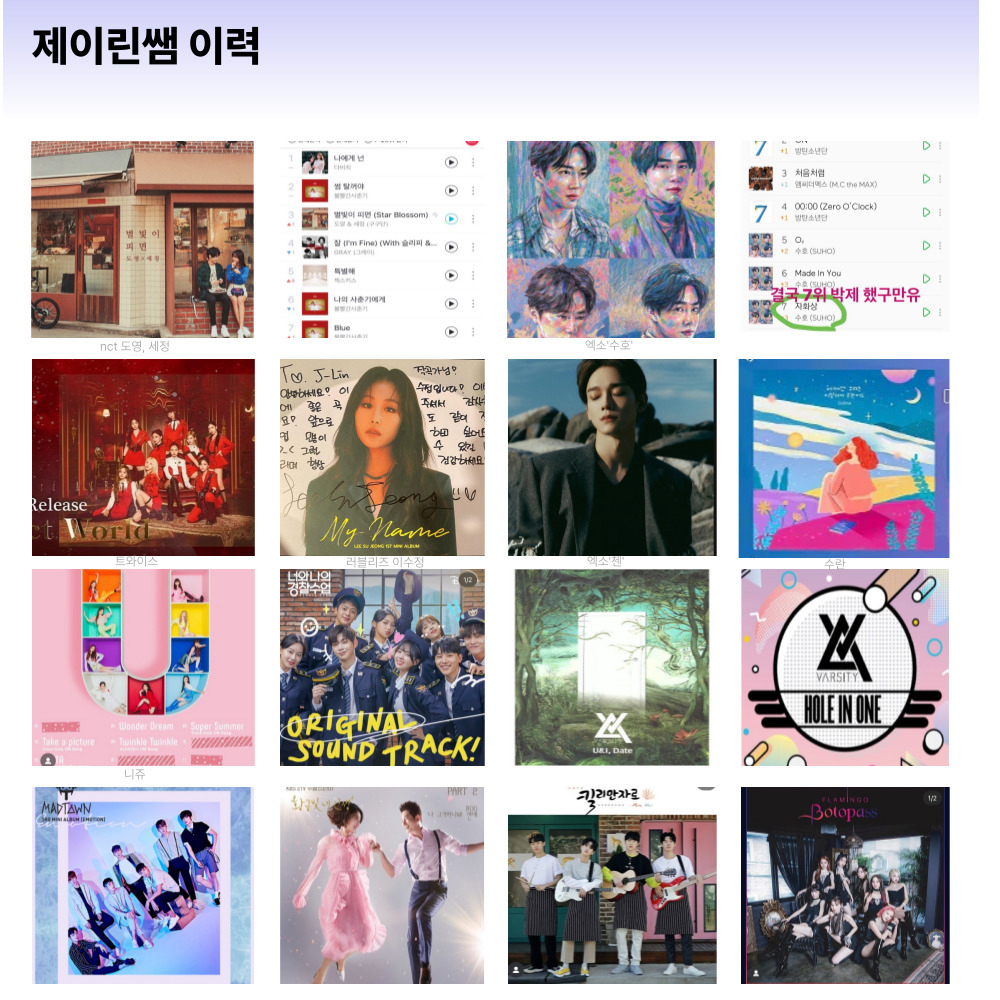Image resolution: width=1000 pixels, height=1000 pixels.
Task: View the Original Sound Track police poster
Action: coord(382,667)
